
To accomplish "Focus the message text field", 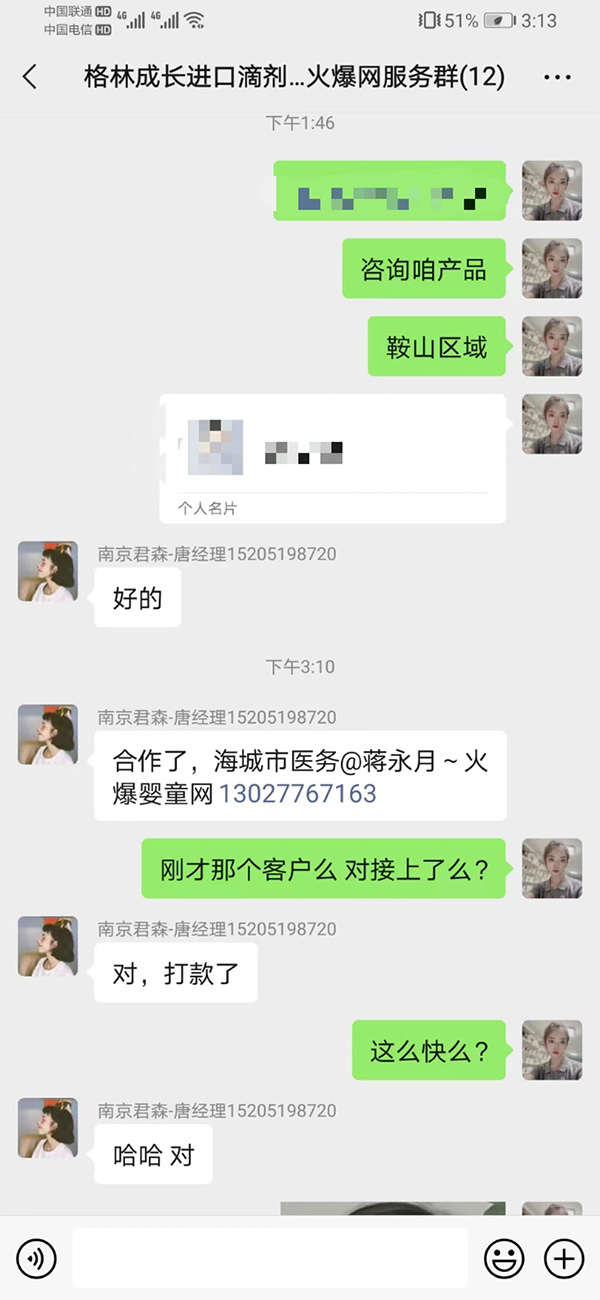I will click(270, 1258).
